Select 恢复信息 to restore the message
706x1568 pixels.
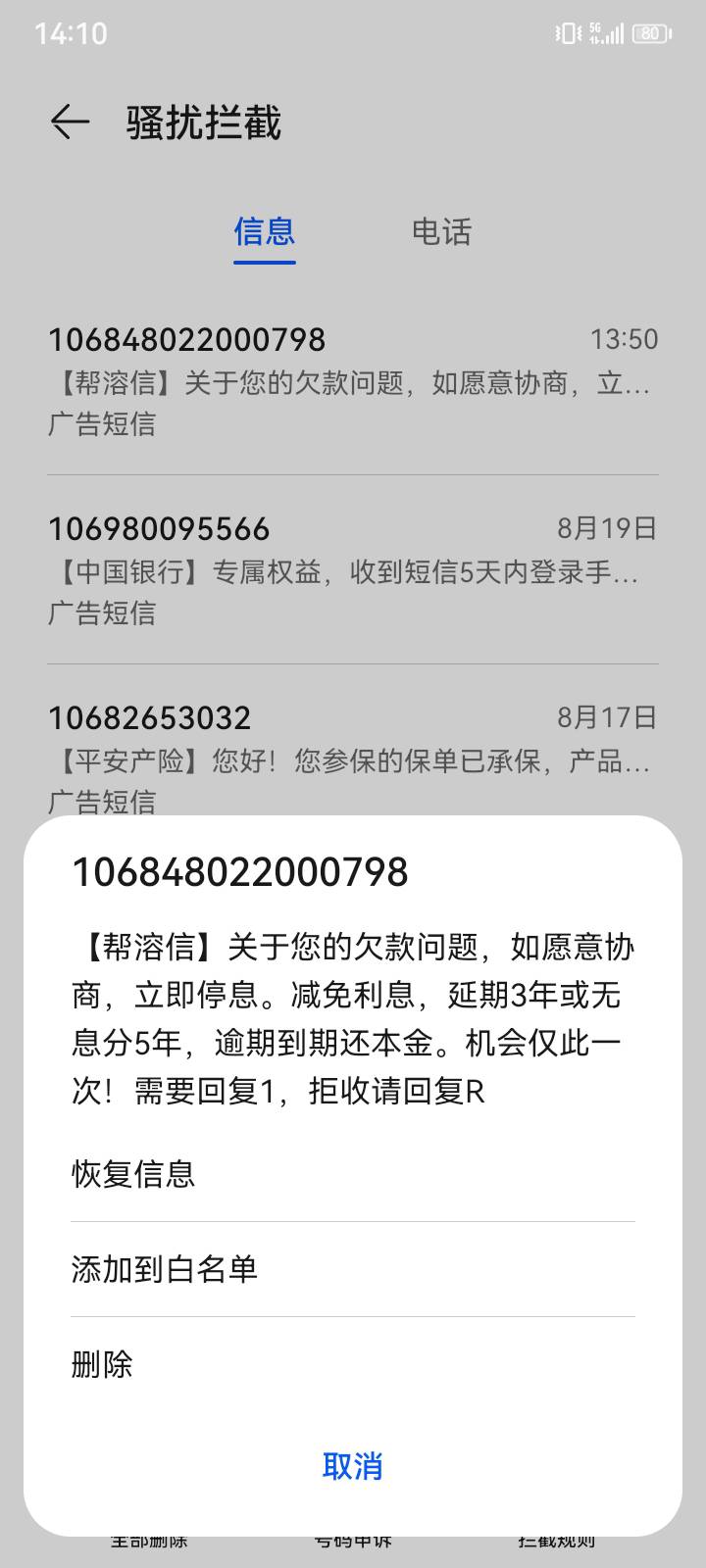[353, 1173]
